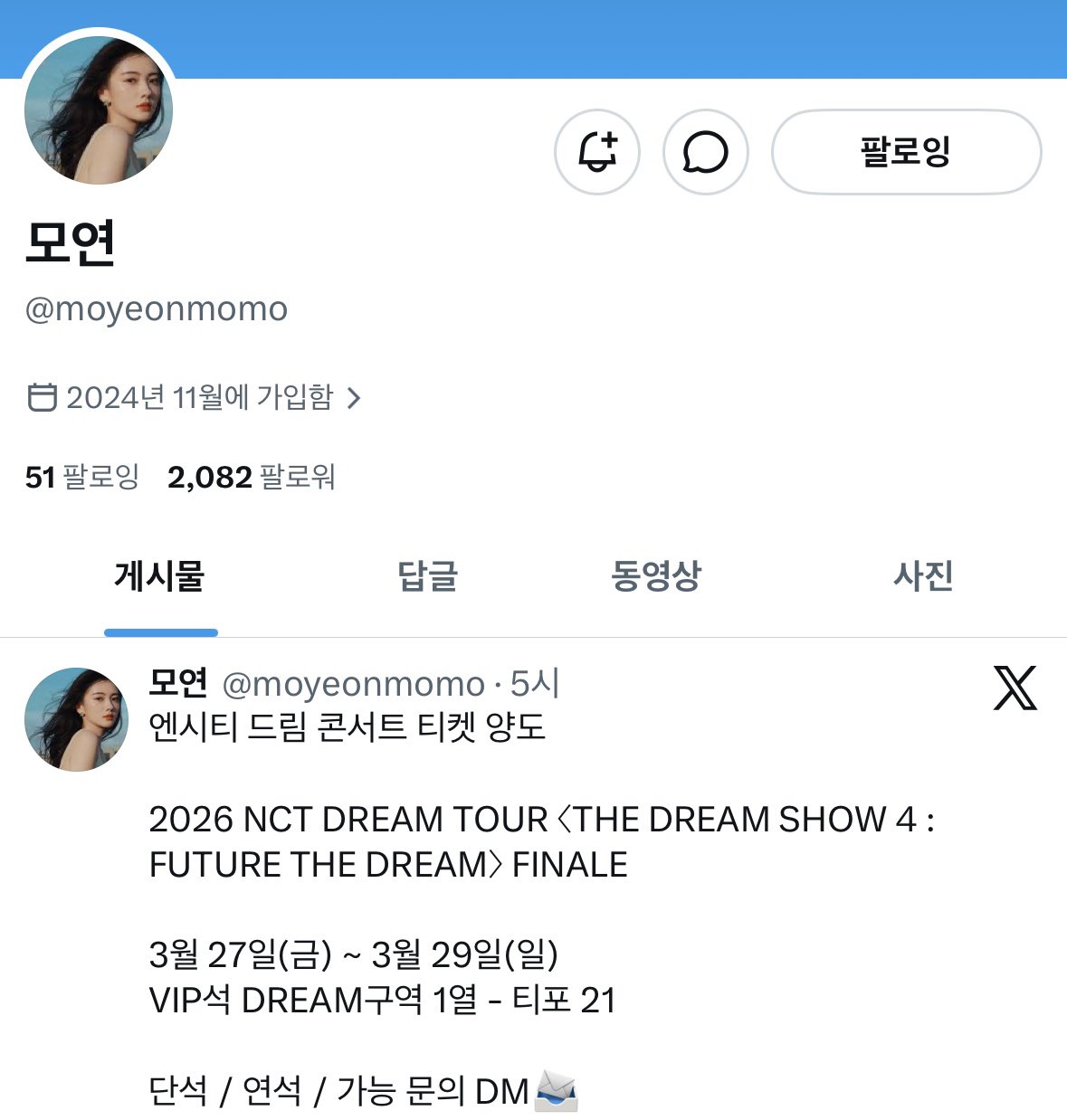
Task: Open a direct message to 모연
Action: pyautogui.click(x=706, y=152)
